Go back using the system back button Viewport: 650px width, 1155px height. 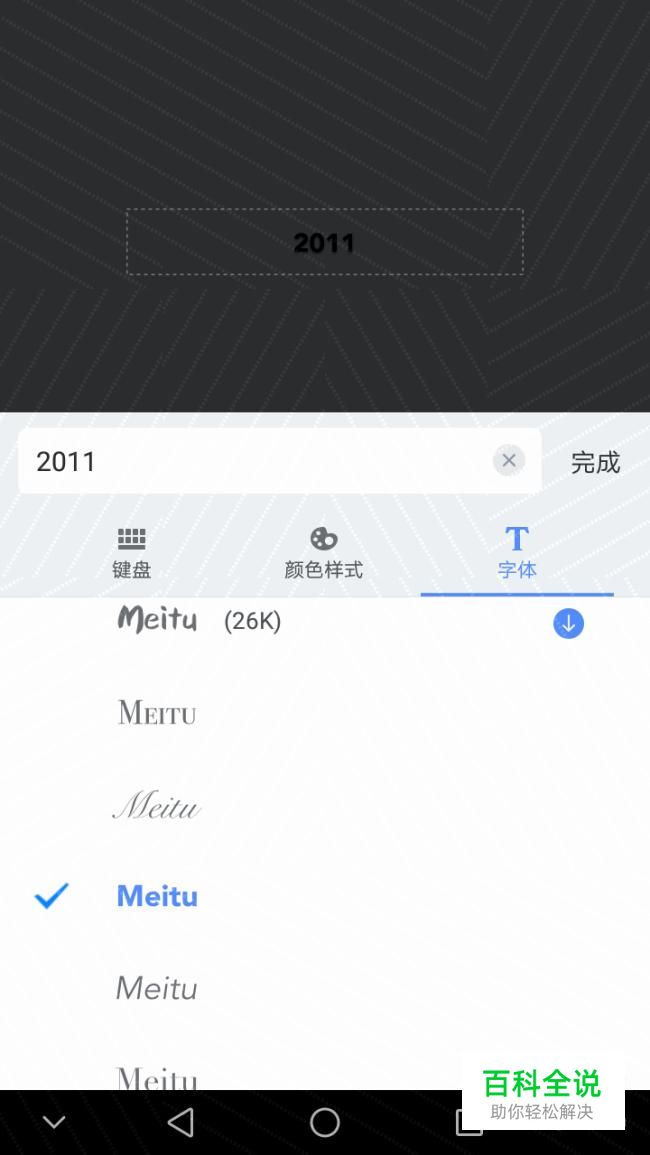pos(181,1122)
